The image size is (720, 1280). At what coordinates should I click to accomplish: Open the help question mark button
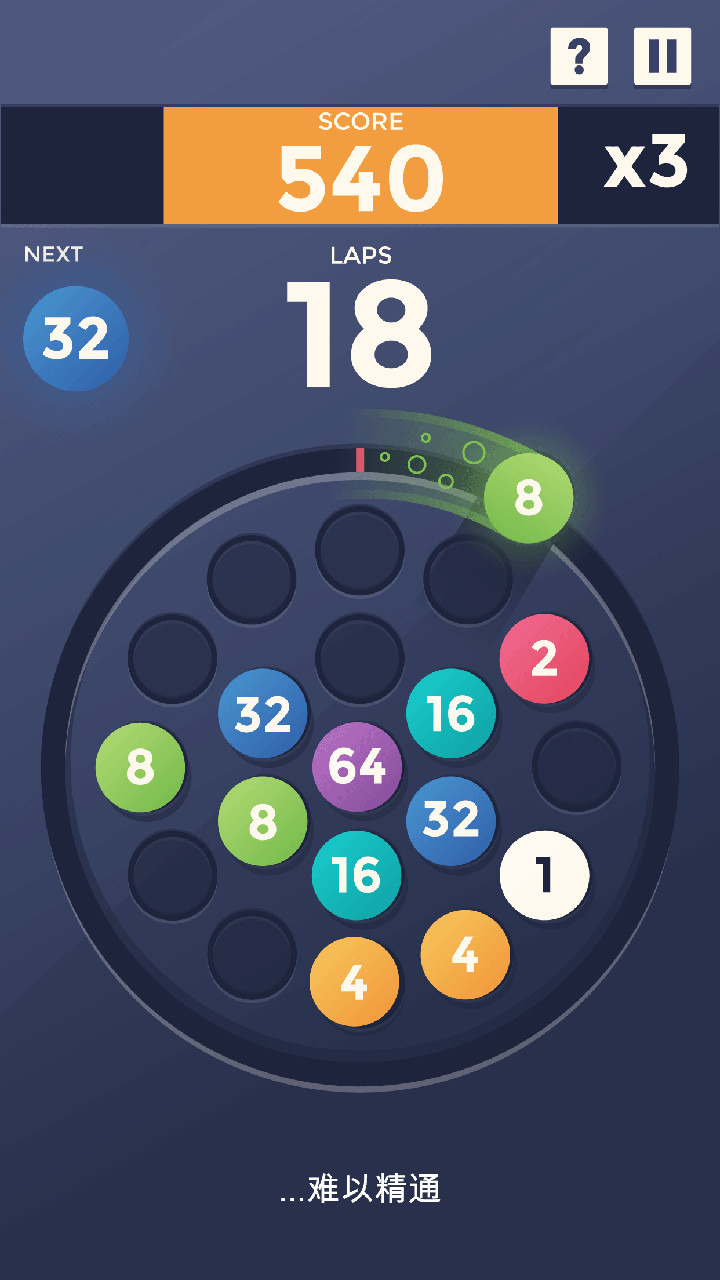pos(579,57)
